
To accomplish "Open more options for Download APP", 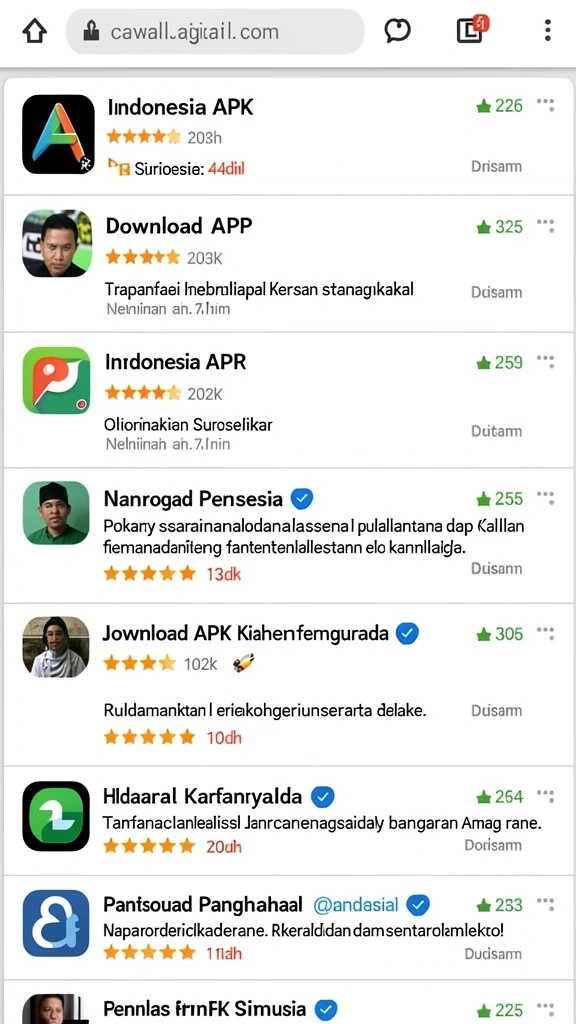I will (545, 227).
